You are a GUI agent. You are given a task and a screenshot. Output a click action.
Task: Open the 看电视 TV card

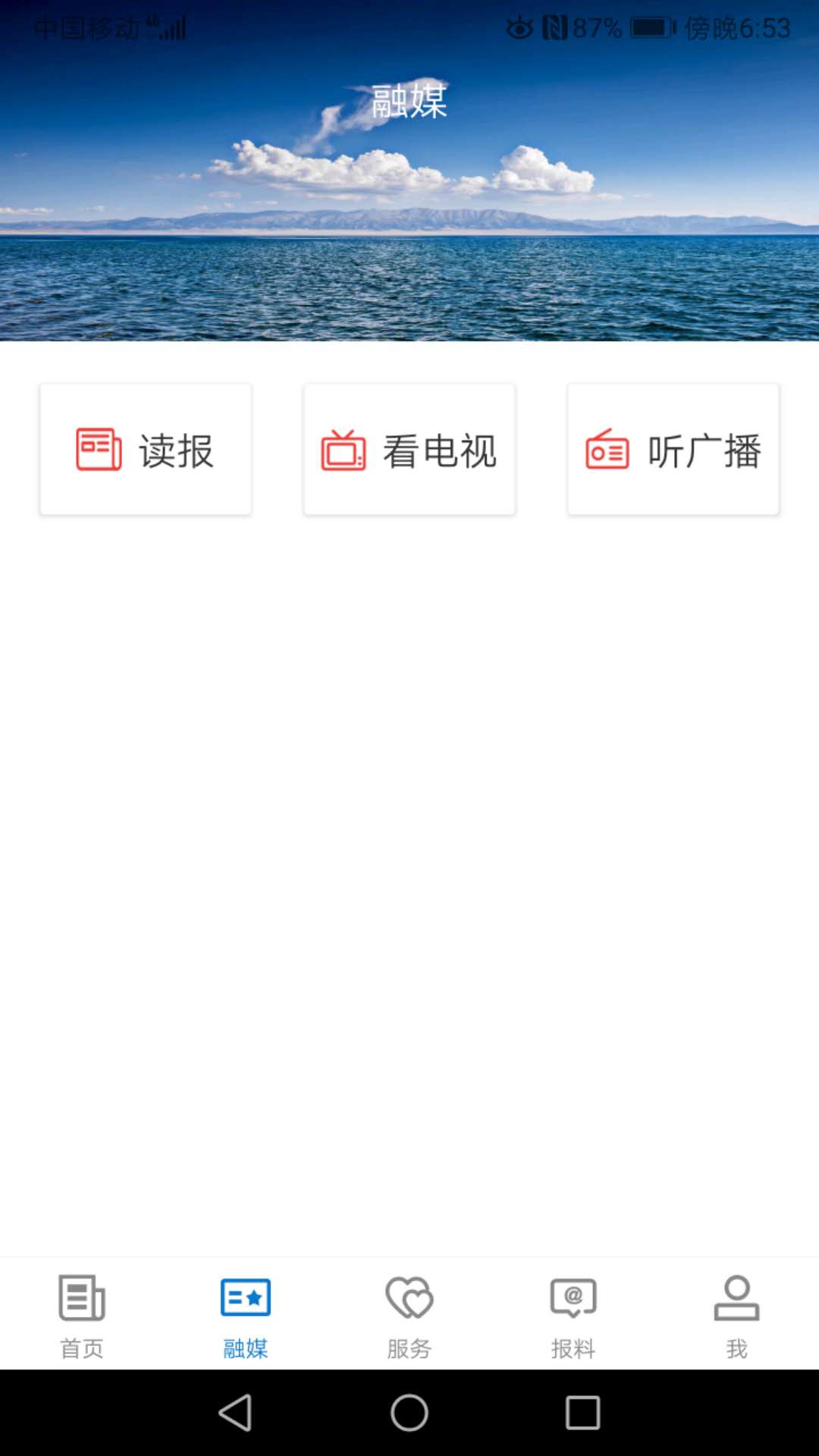[409, 450]
